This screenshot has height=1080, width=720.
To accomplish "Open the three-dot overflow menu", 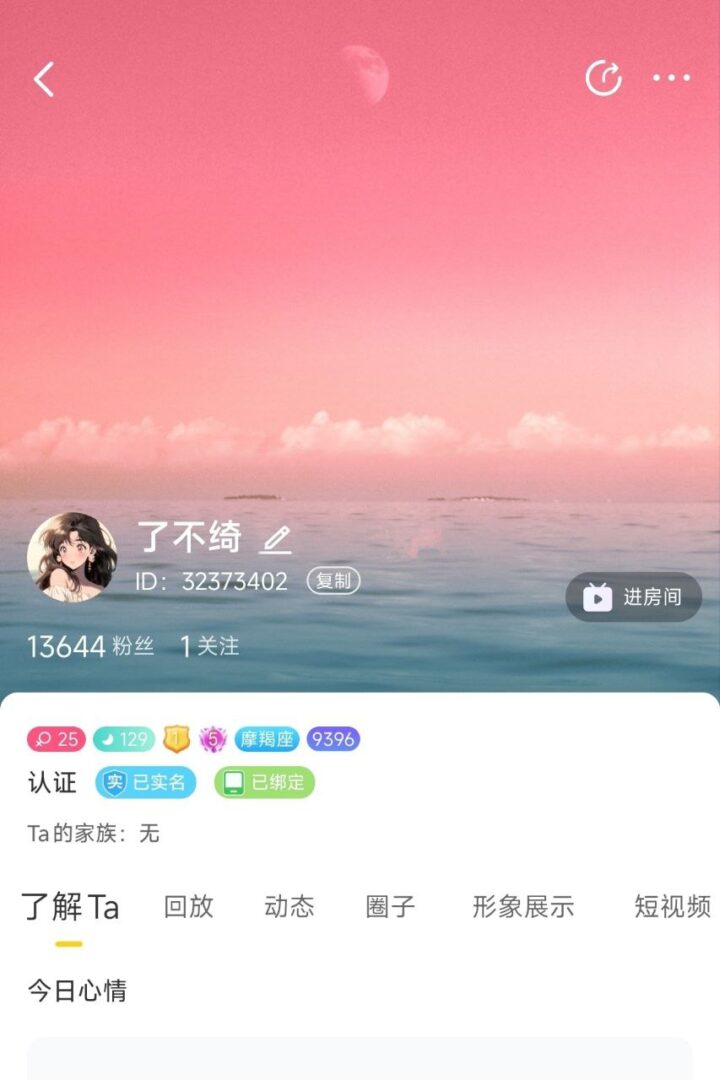I will tap(671, 78).
